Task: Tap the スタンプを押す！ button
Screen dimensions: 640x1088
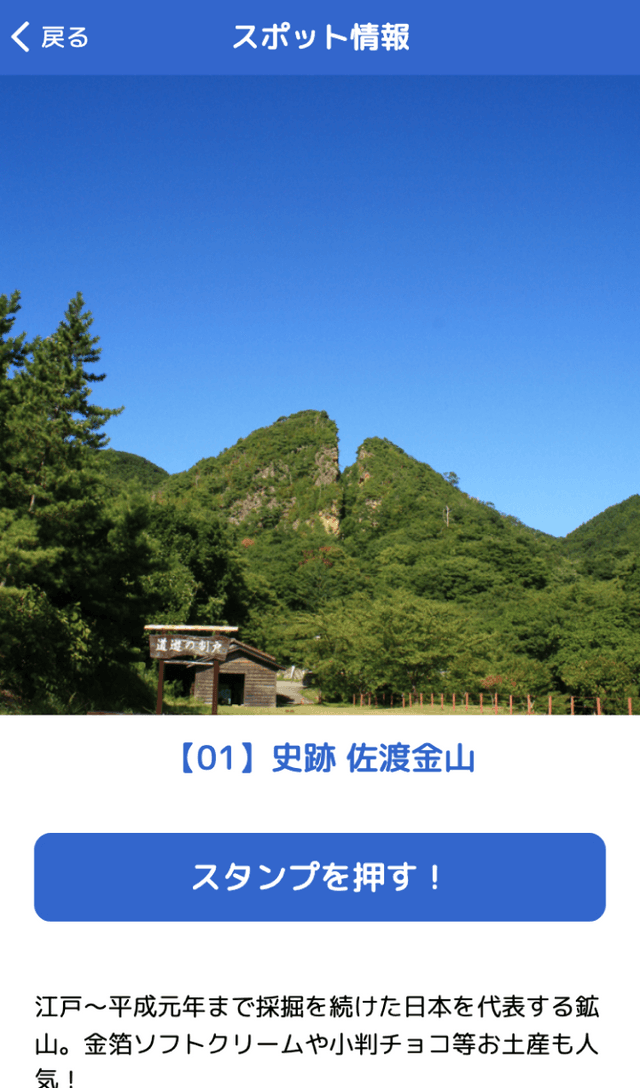Action: (x=320, y=877)
